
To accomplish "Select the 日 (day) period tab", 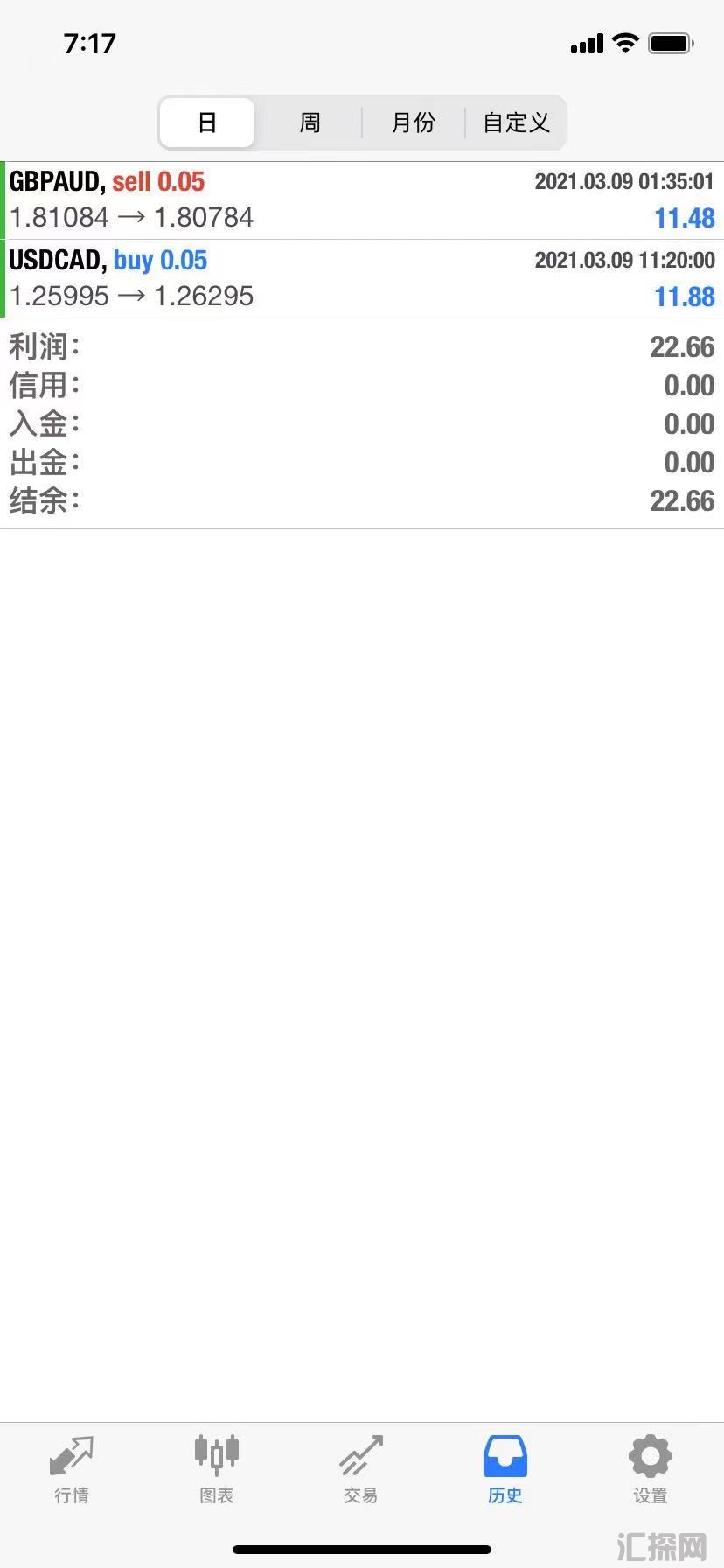I will [207, 122].
